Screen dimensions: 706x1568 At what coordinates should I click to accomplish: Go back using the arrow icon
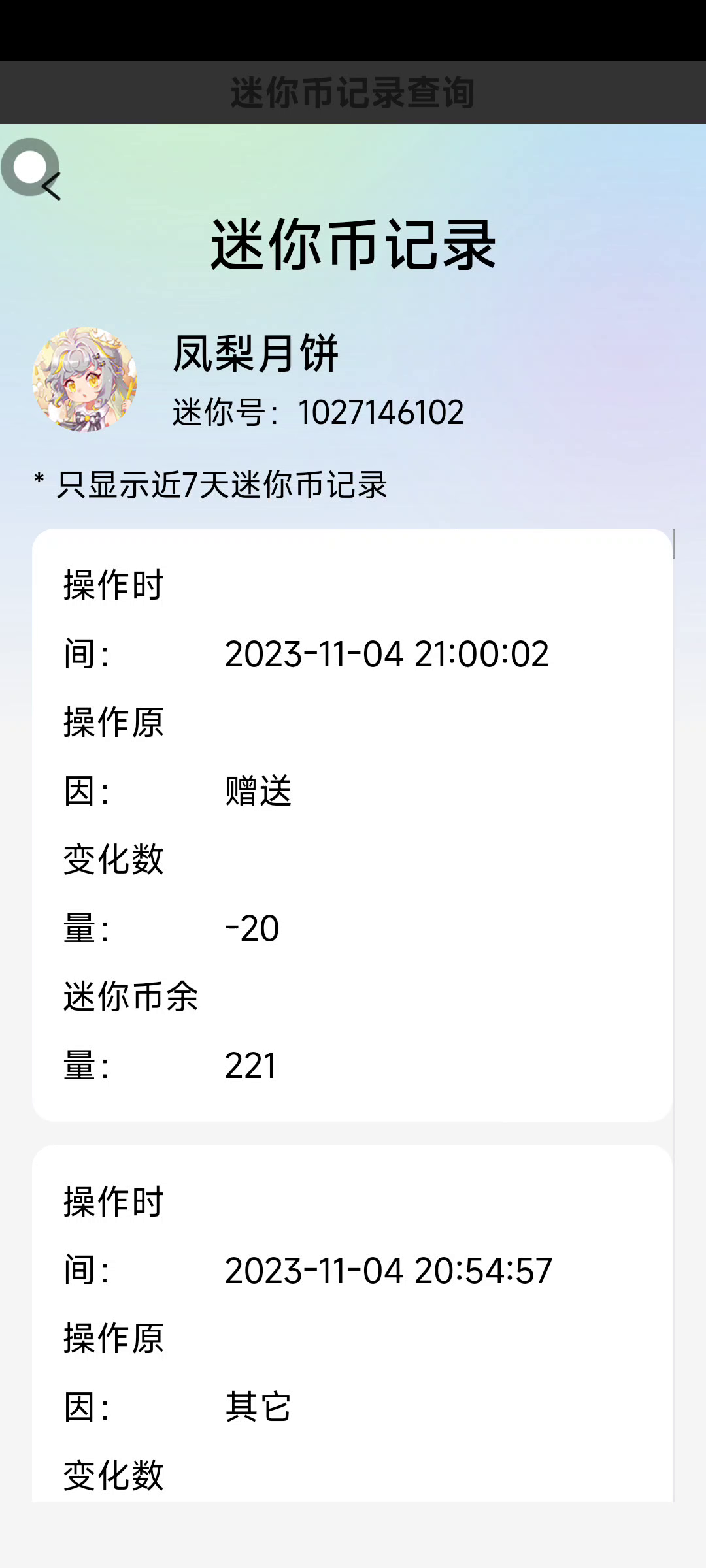51,186
